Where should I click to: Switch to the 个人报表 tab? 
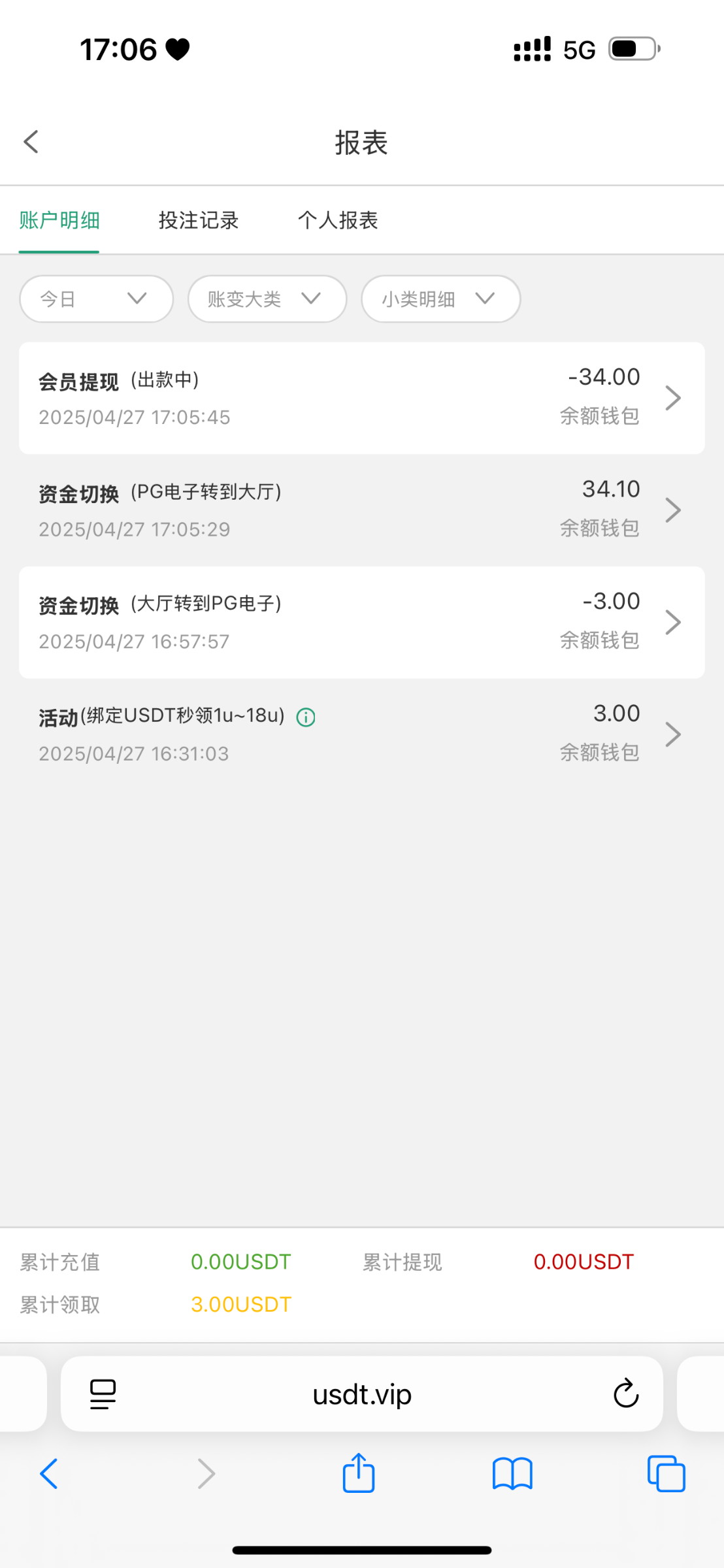(338, 221)
